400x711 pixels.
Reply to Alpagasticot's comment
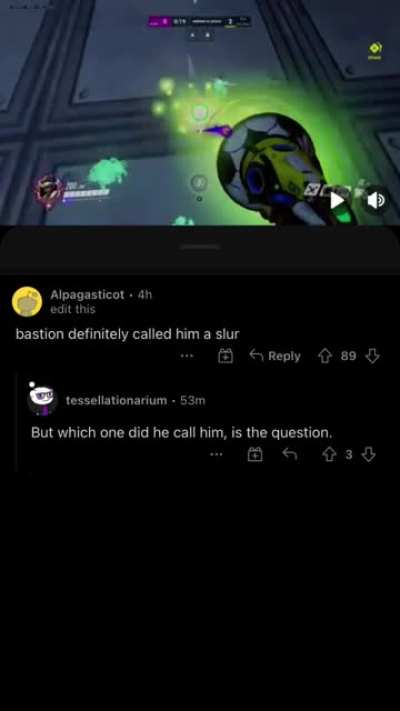[x=275, y=356]
